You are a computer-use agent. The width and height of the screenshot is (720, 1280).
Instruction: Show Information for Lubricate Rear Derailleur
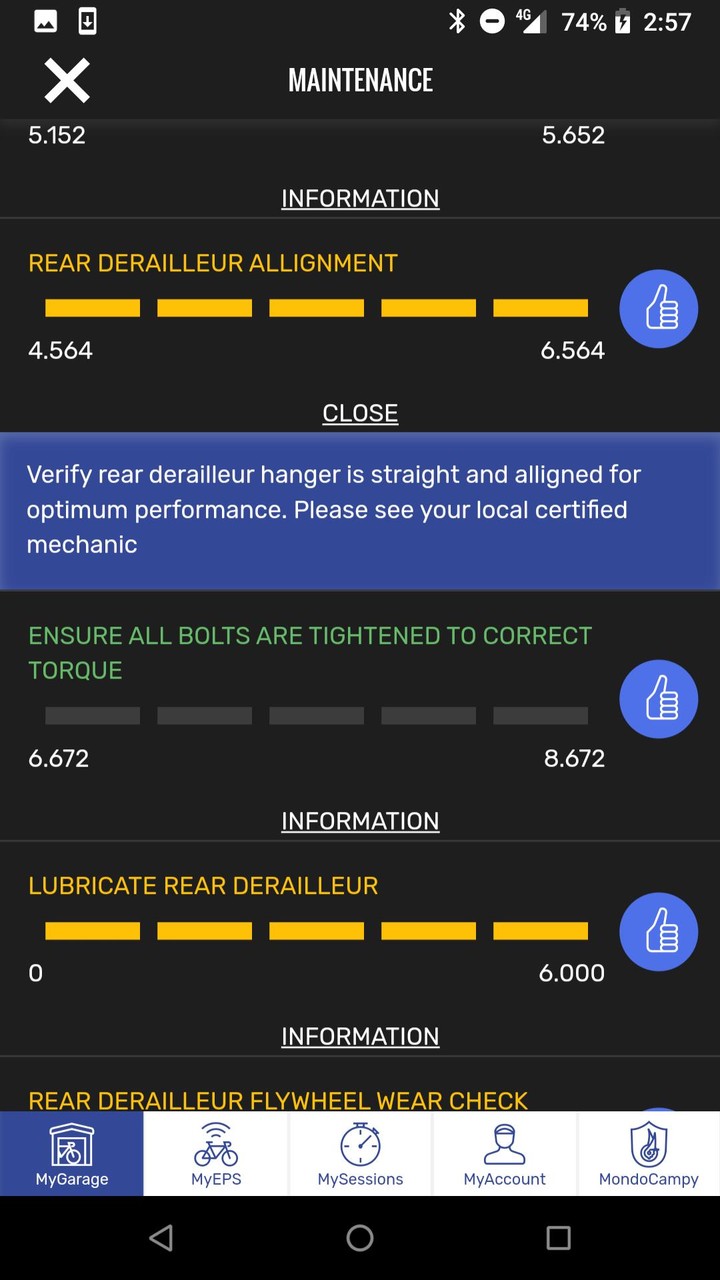pos(360,1036)
